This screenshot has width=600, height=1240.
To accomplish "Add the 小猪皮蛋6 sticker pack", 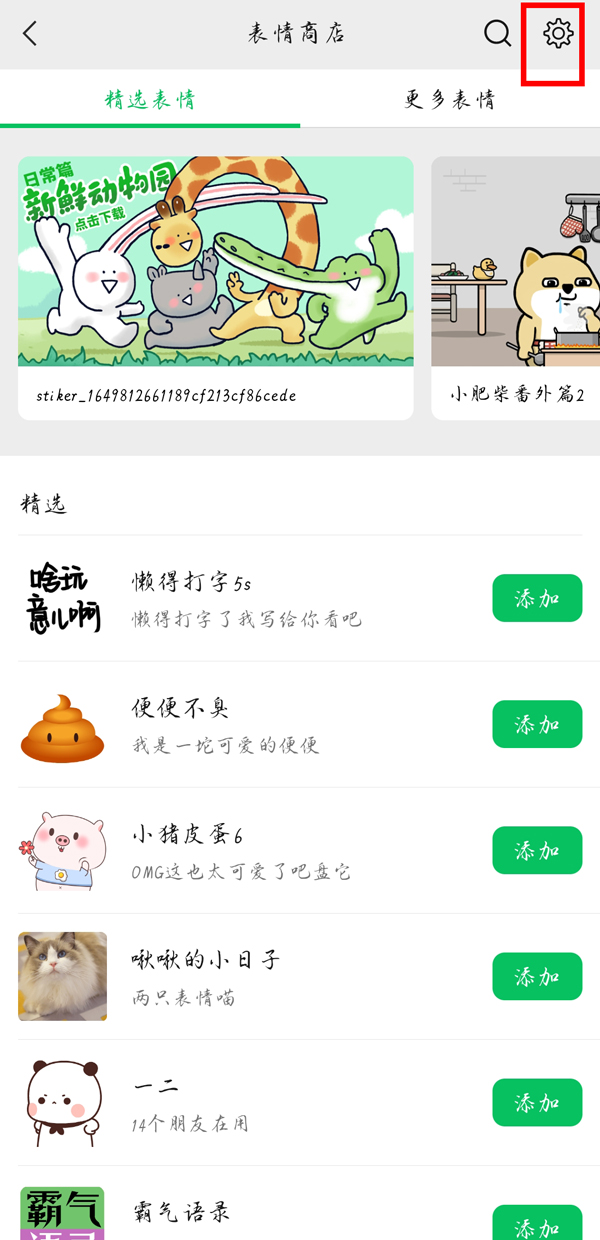I will [537, 850].
